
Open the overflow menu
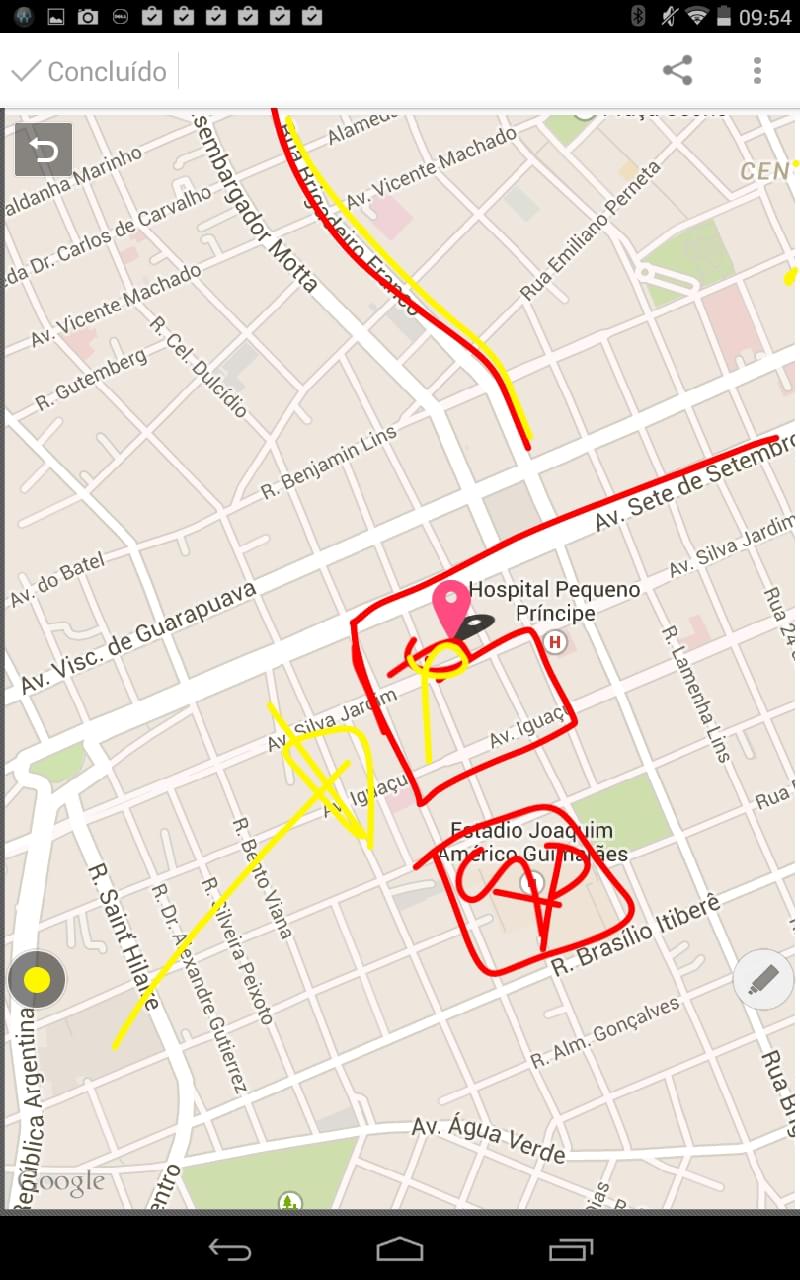[x=757, y=70]
